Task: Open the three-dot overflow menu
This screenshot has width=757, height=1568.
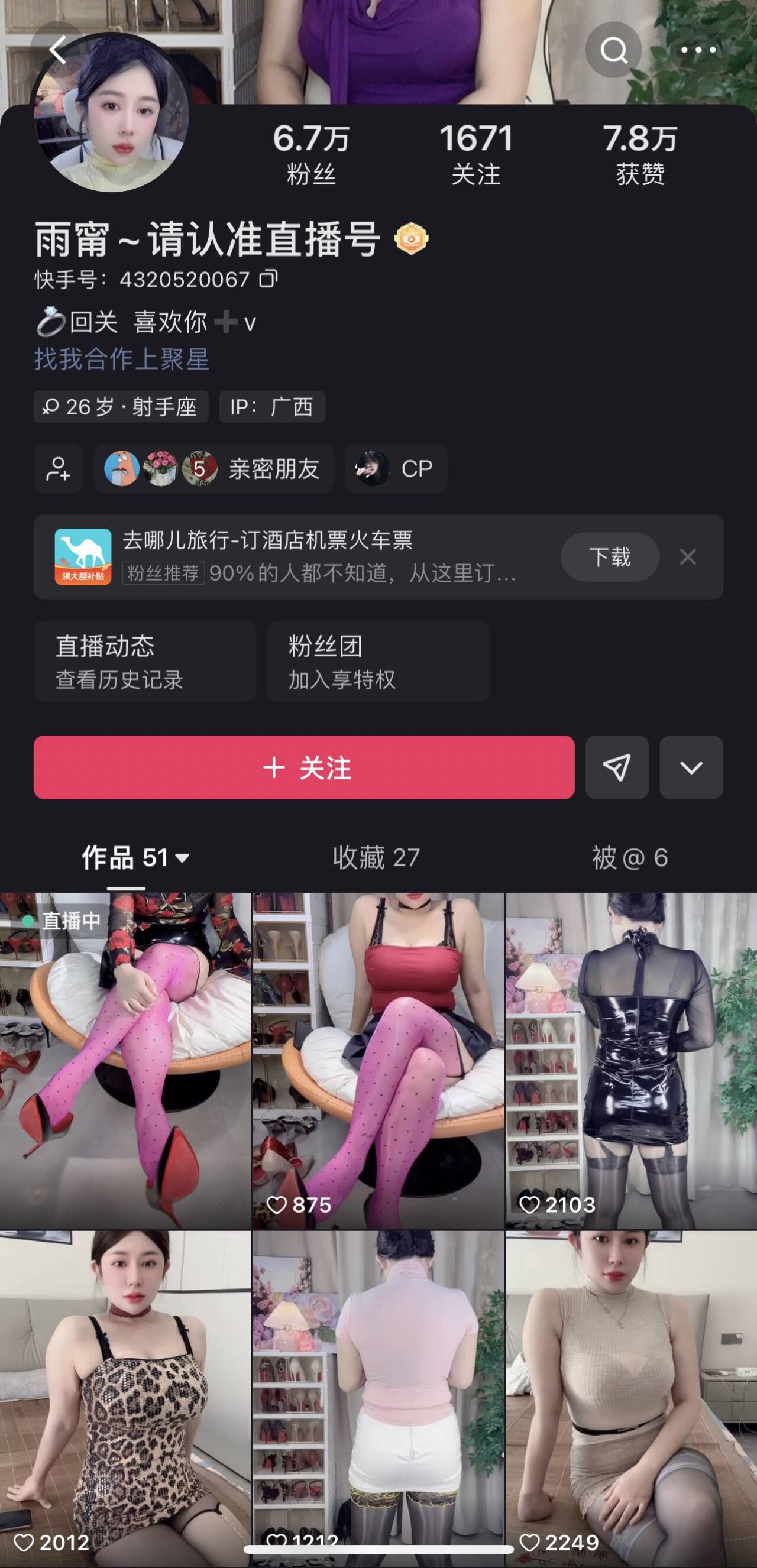Action: 698,50
